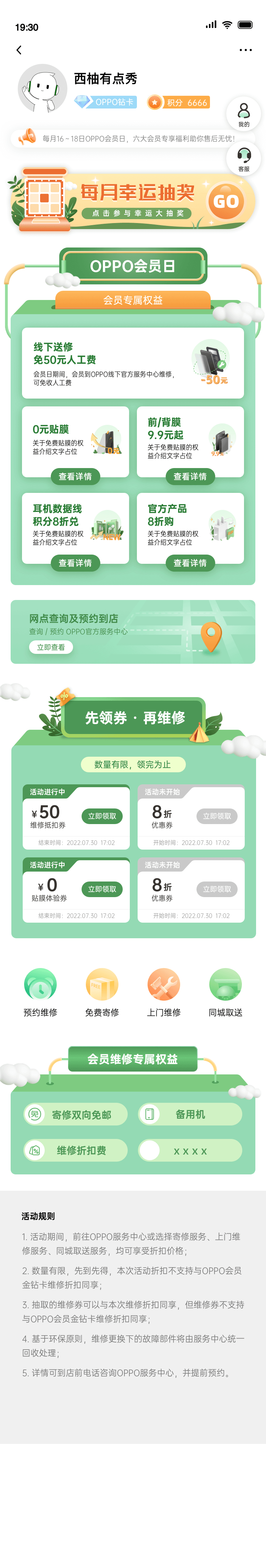Tap GO on the monthly lucky draw banner
Screen dimensions: 266x1568
point(226,201)
